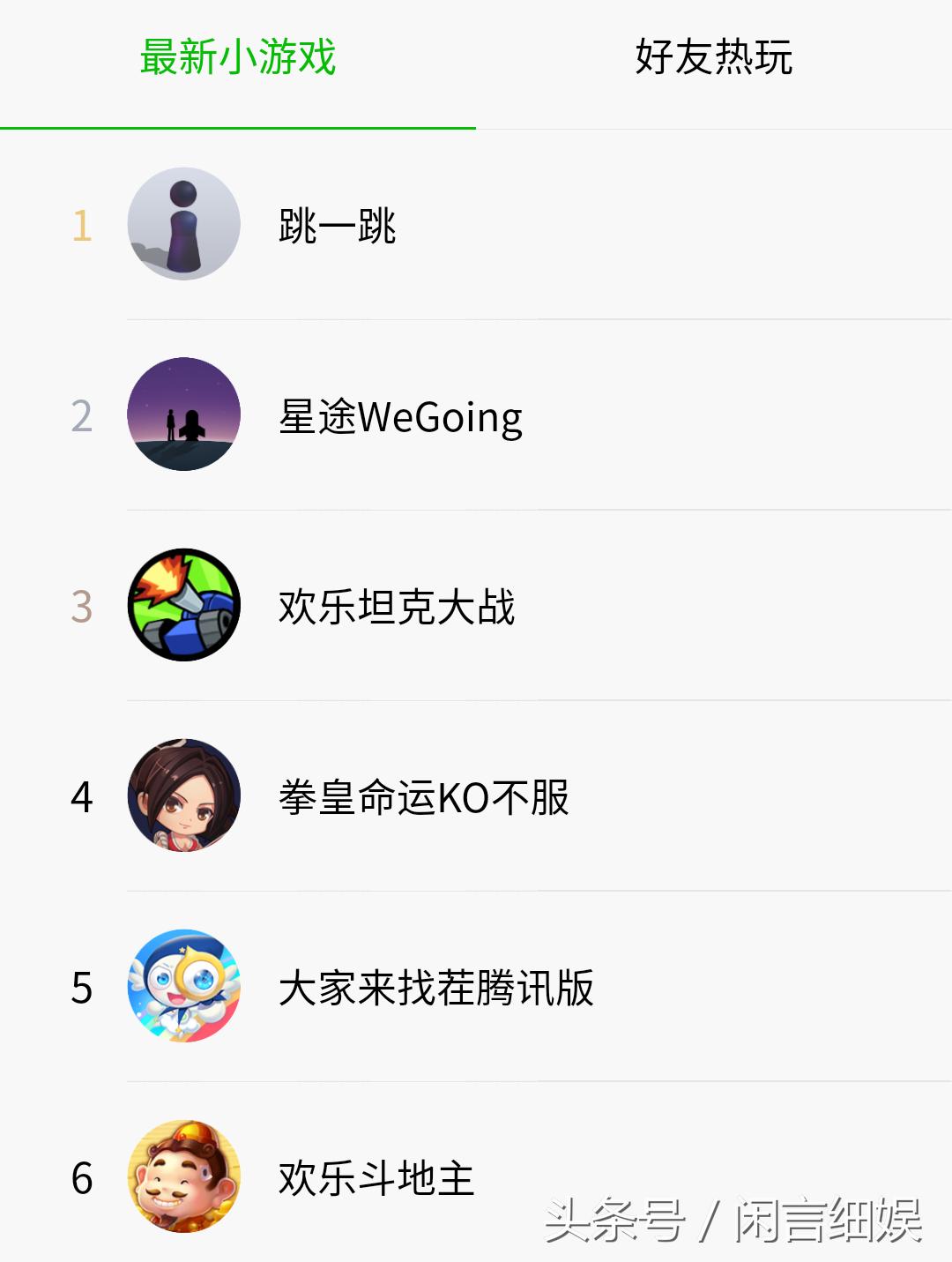The width and height of the screenshot is (952, 1262).
Task: Click the green underline below the active tab
Action: (x=238, y=129)
